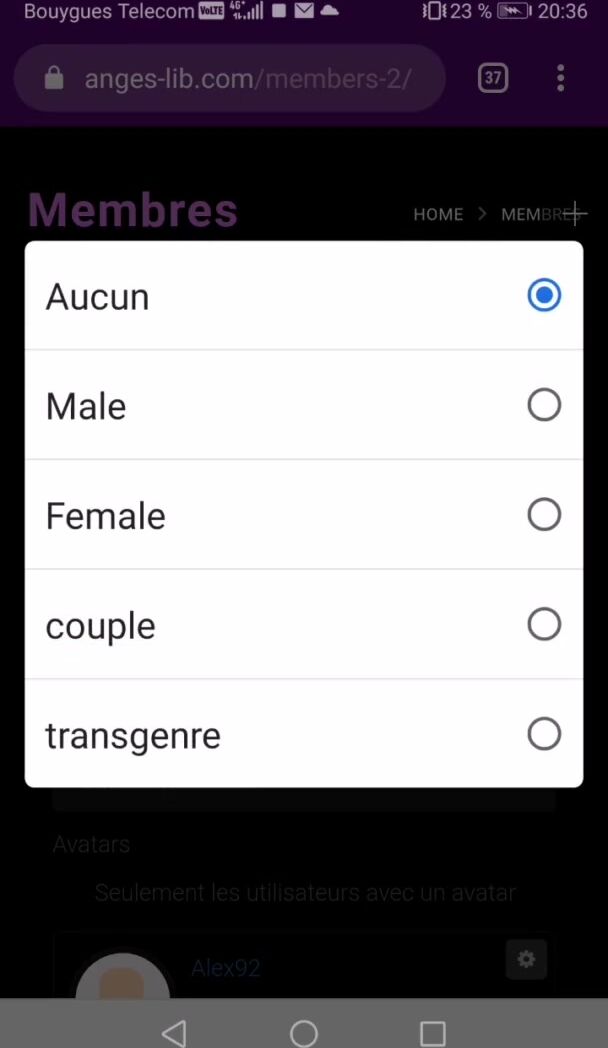Choose Male in the list
The image size is (608, 1048).
click(303, 405)
